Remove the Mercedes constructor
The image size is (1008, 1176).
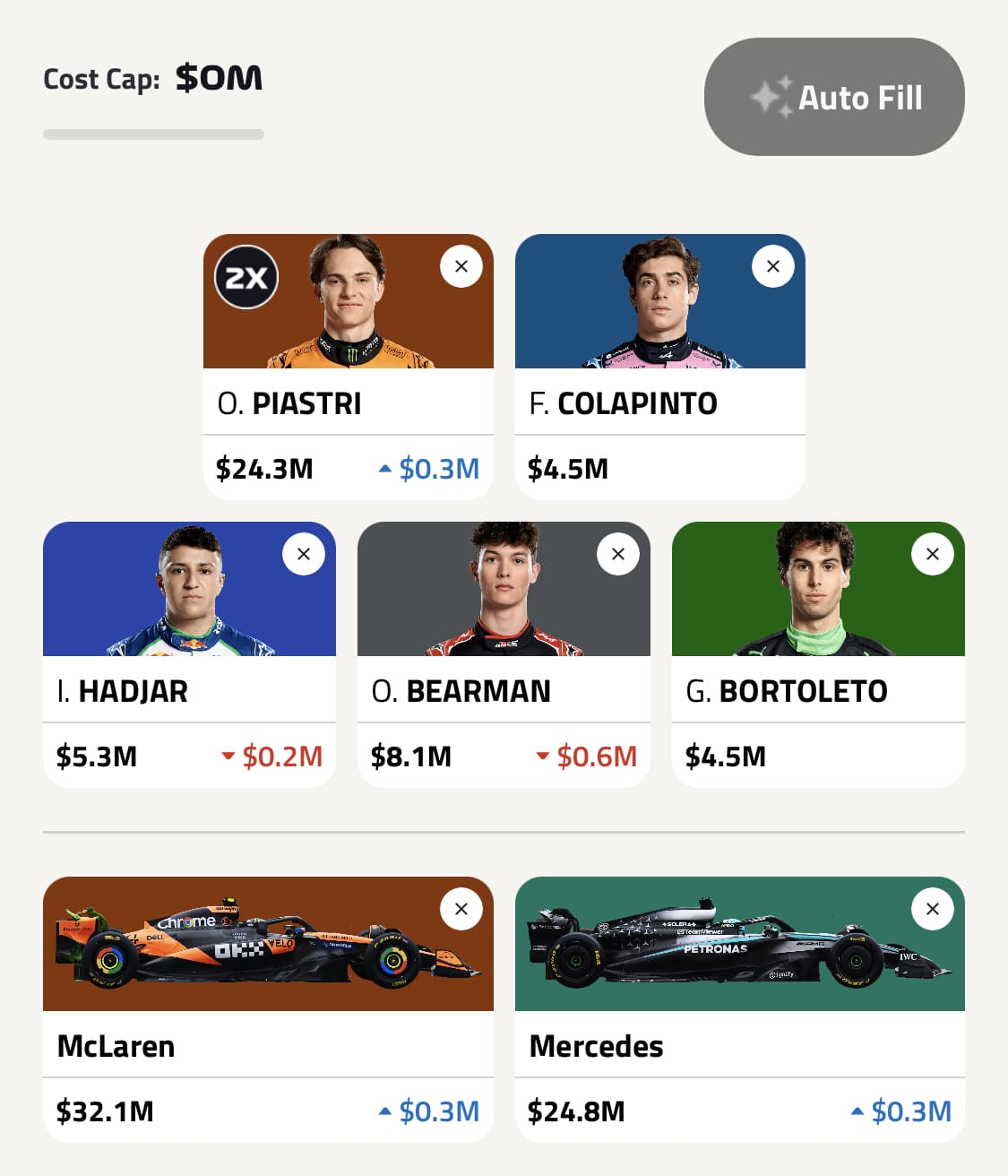[933, 909]
